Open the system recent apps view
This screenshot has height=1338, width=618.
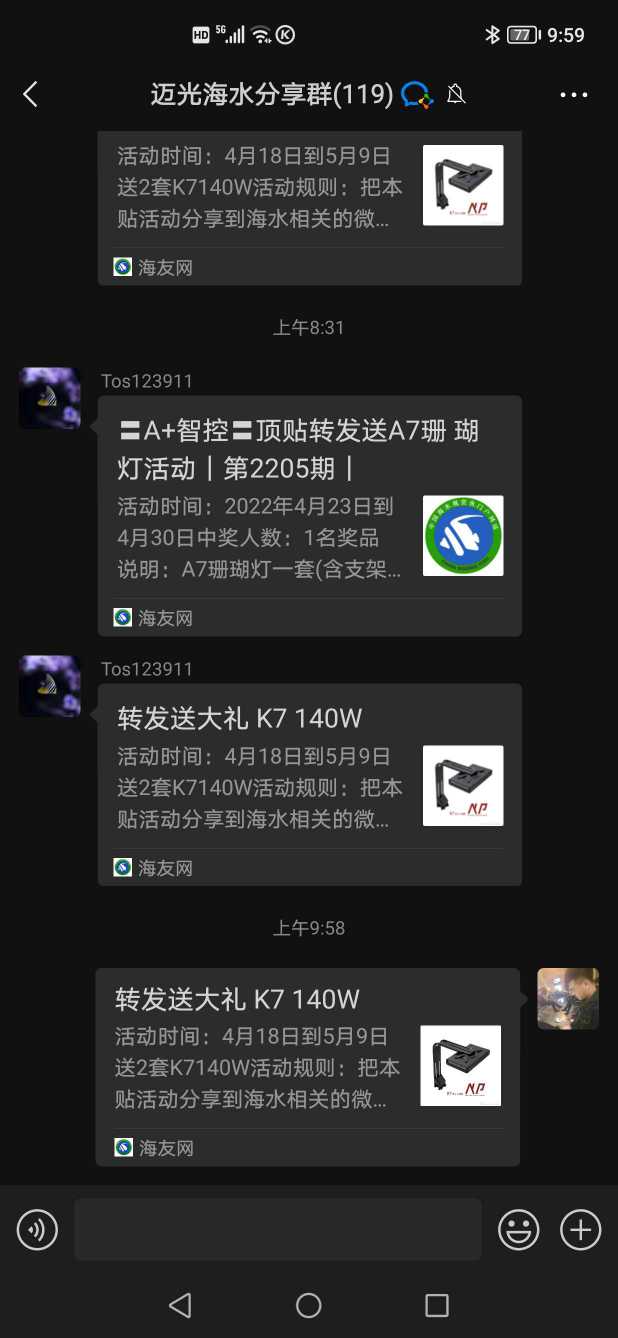click(x=436, y=1305)
